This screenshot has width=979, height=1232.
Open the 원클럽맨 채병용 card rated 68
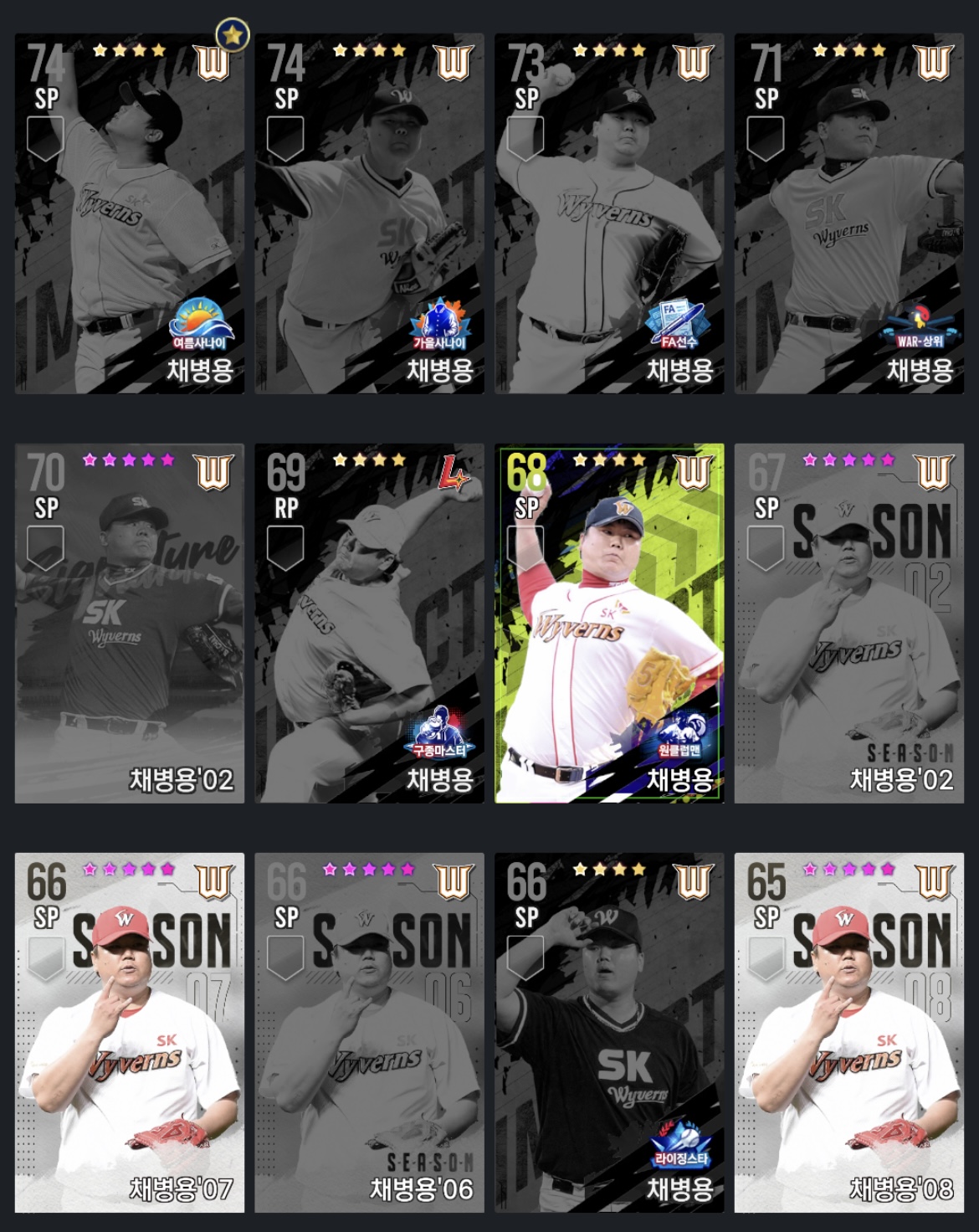click(609, 624)
